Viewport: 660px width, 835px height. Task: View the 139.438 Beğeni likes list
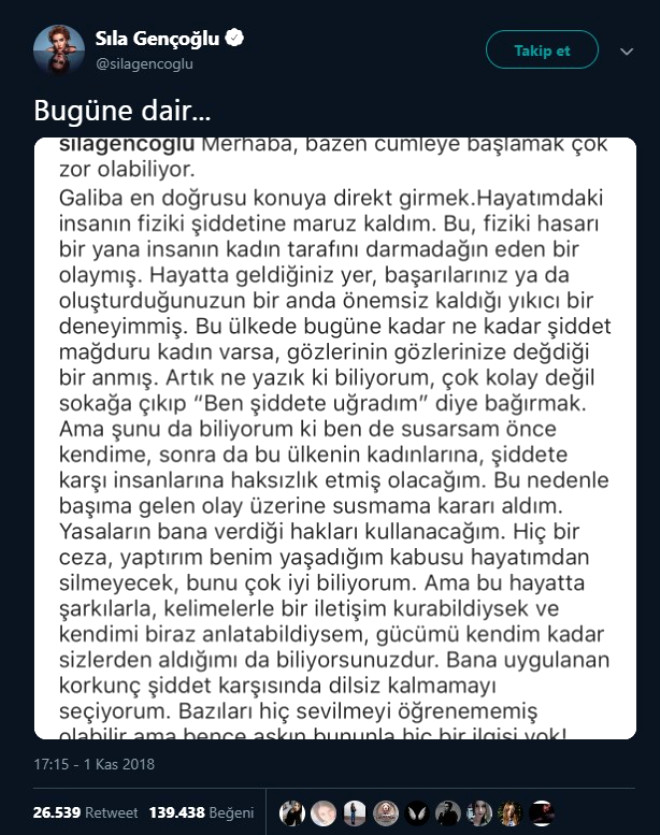click(x=201, y=813)
